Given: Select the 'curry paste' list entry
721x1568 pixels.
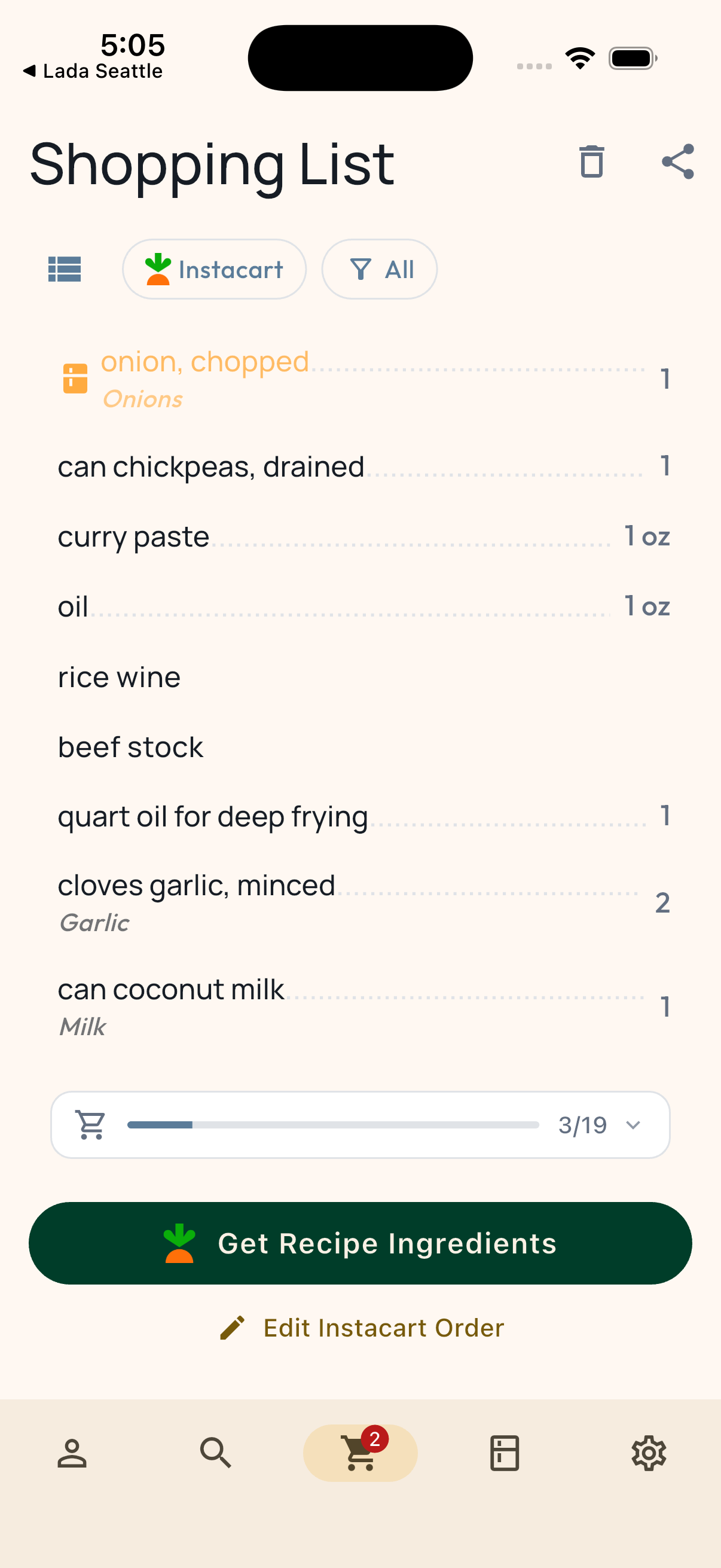Looking at the screenshot, I should coord(133,536).
